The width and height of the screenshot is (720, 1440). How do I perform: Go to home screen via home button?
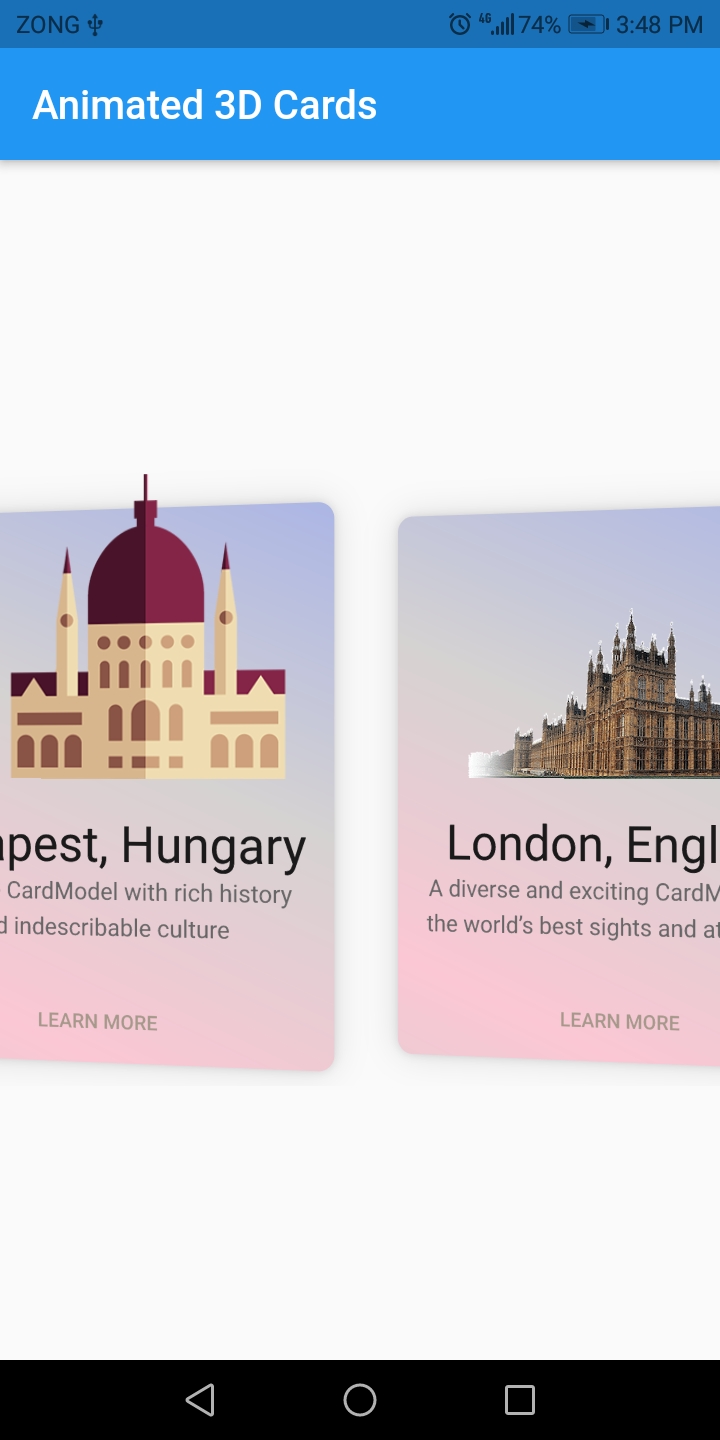coord(360,1399)
